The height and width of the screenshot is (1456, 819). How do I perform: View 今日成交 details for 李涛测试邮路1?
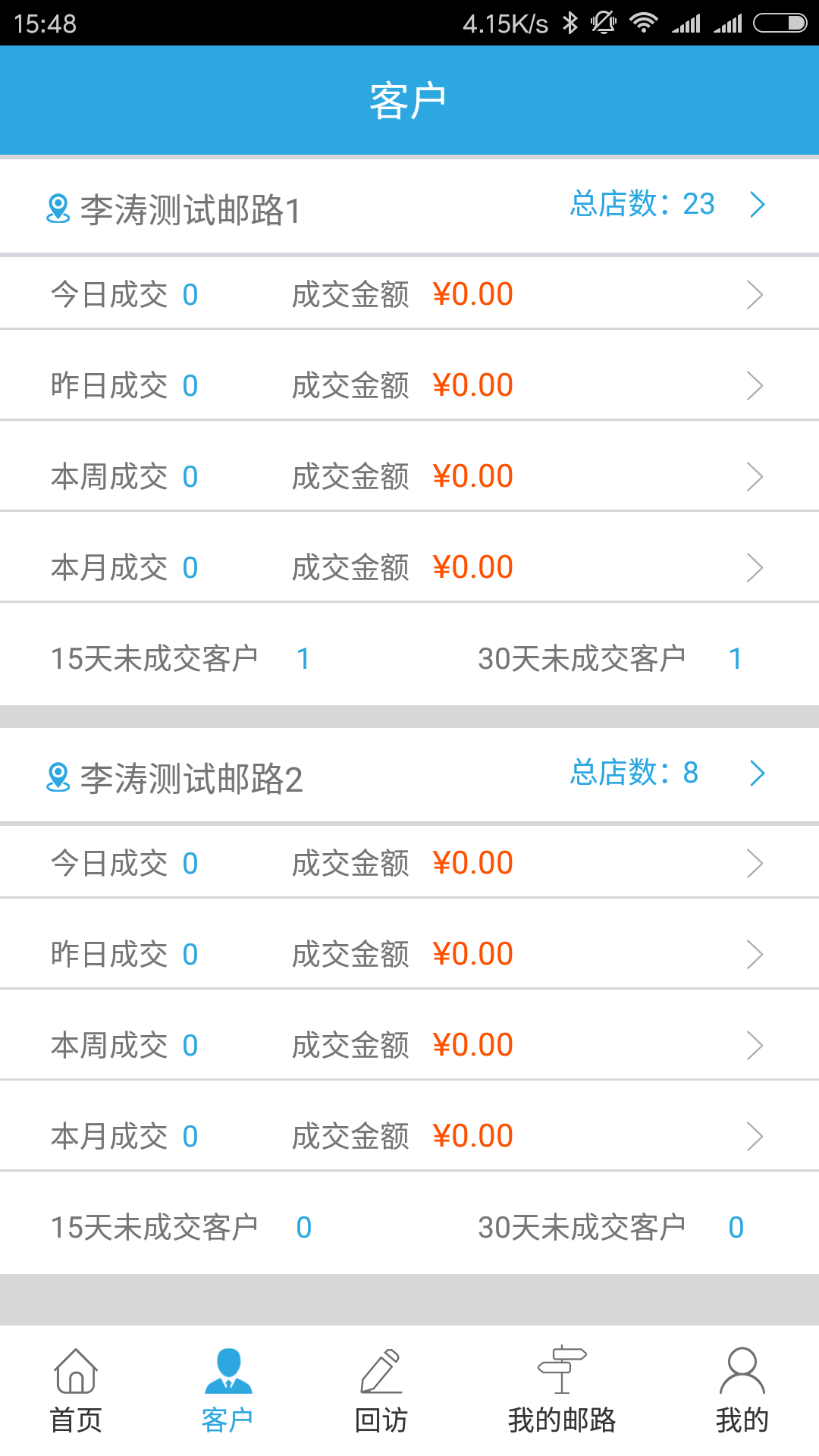(409, 294)
